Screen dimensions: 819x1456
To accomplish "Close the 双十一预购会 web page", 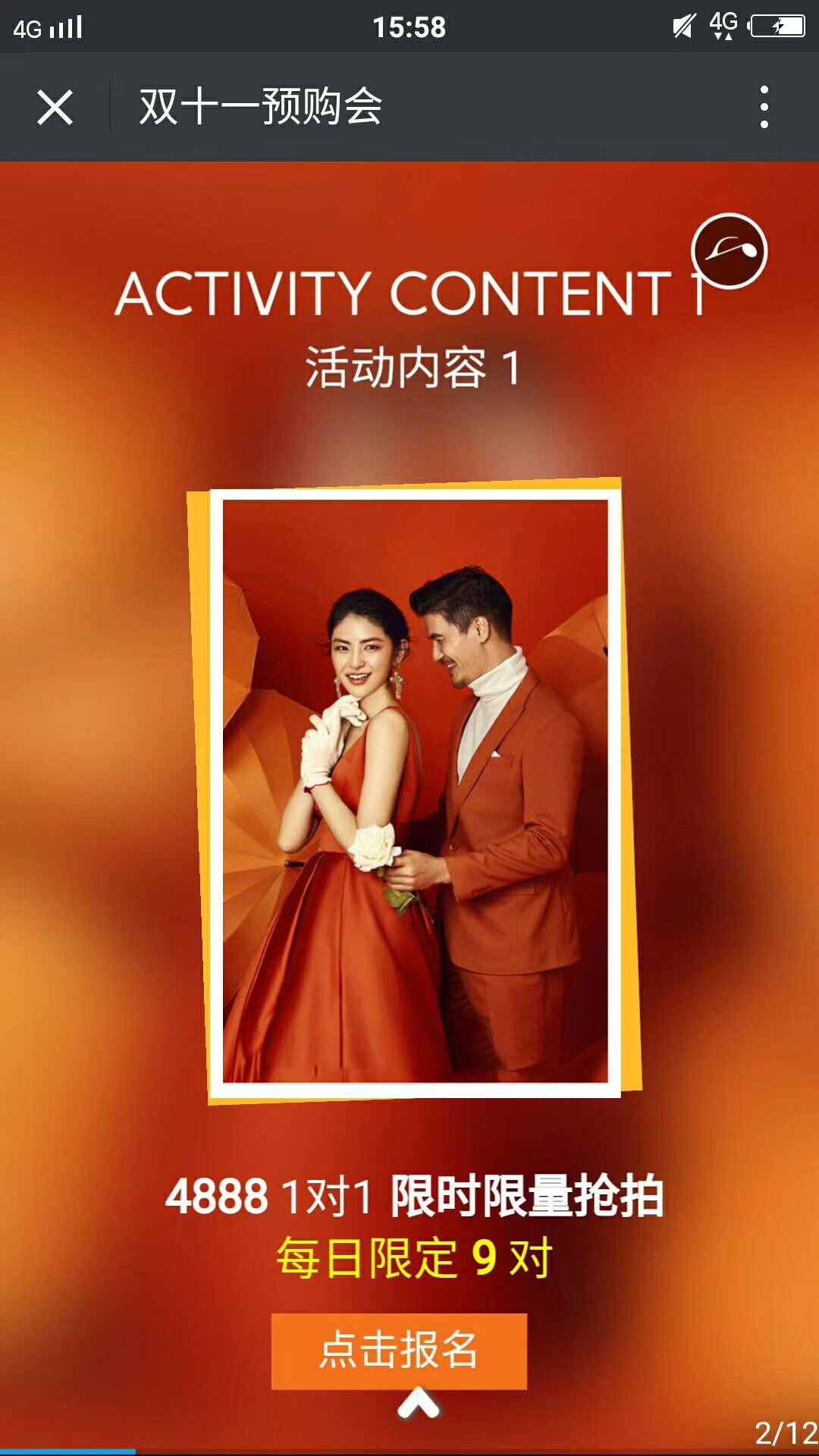I will (x=55, y=107).
